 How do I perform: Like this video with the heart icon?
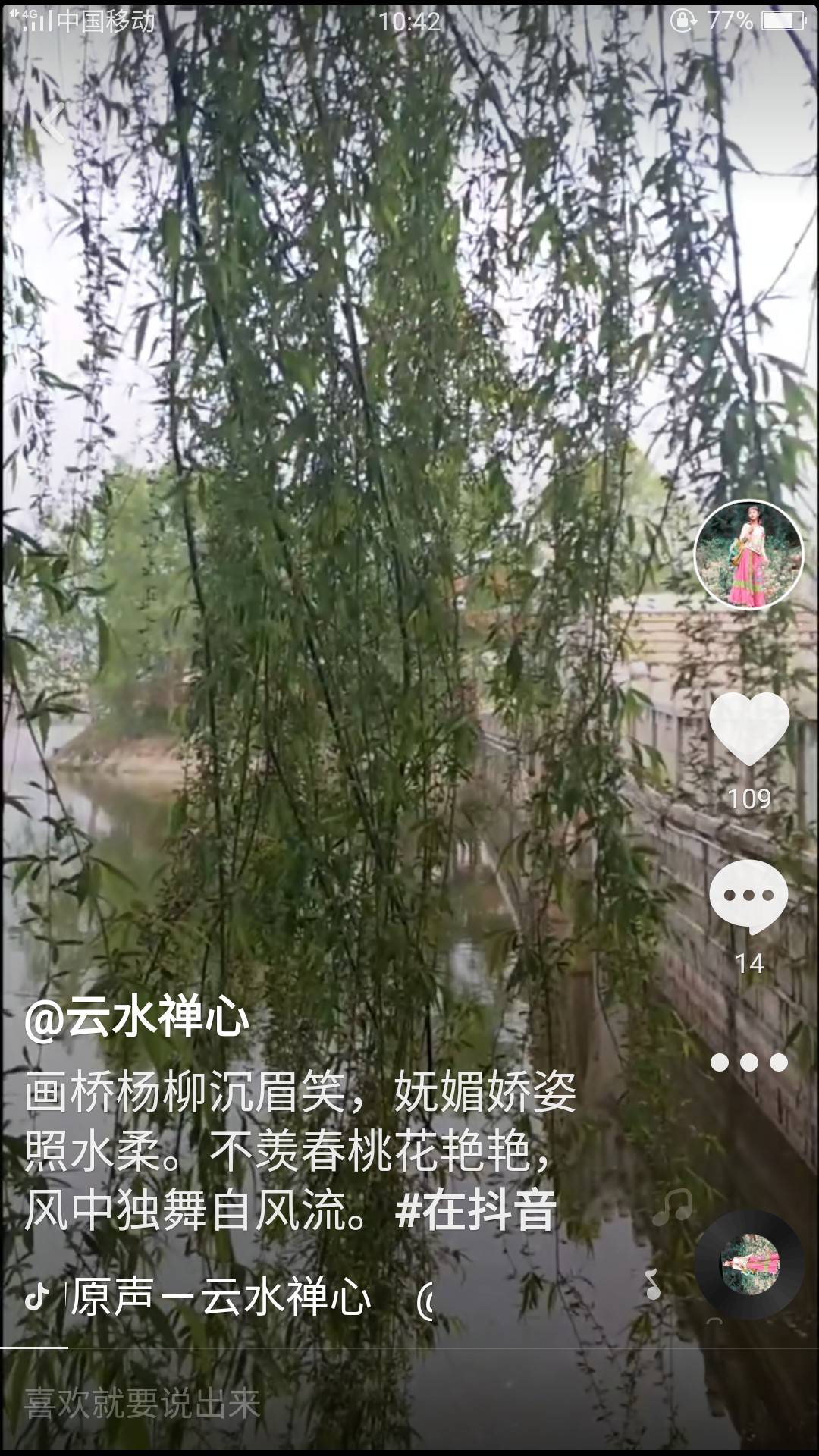click(x=749, y=729)
